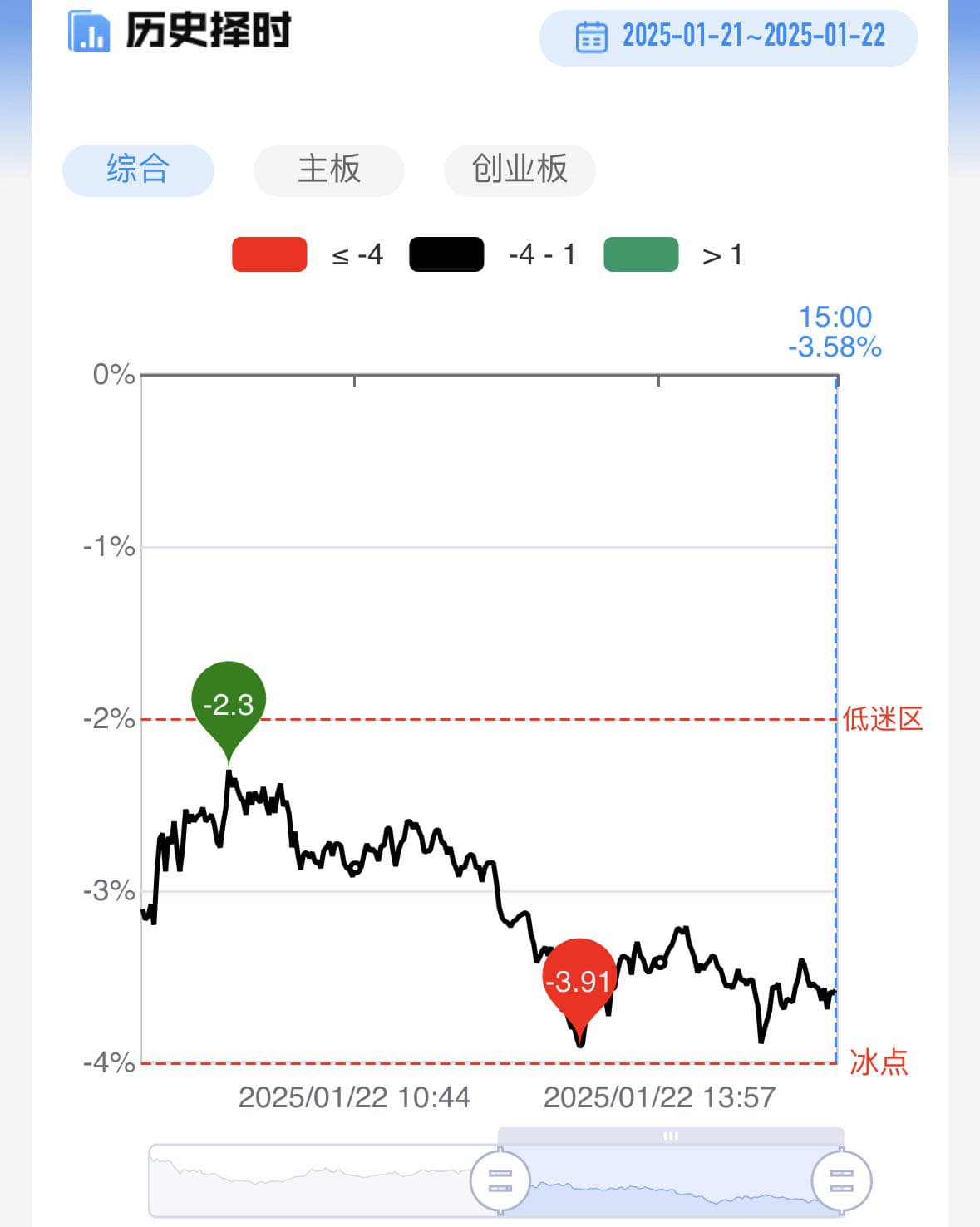Tap the red -3.91 low marker

click(x=579, y=982)
